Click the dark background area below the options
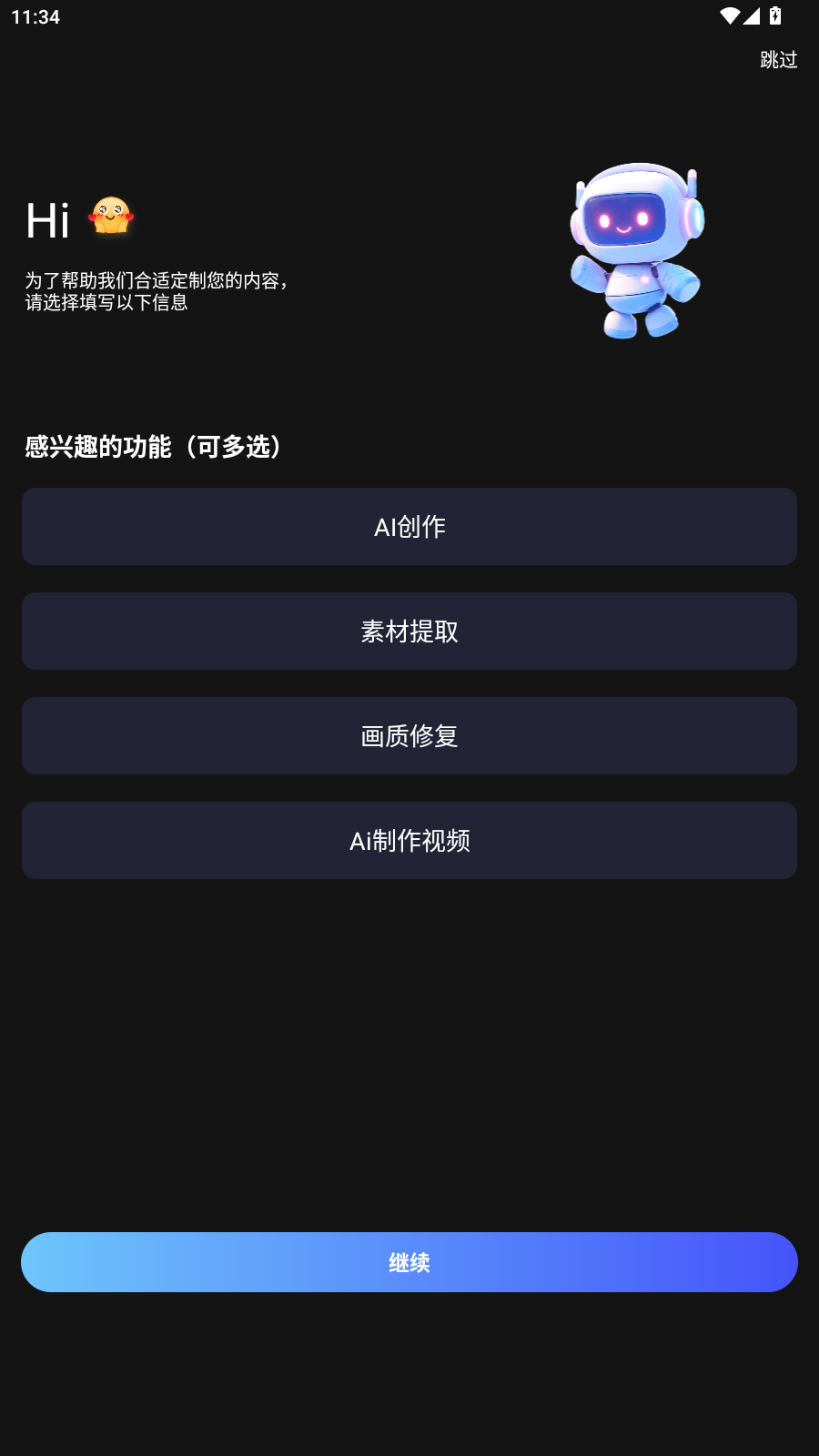Screen dimensions: 819x1456 [409, 1046]
